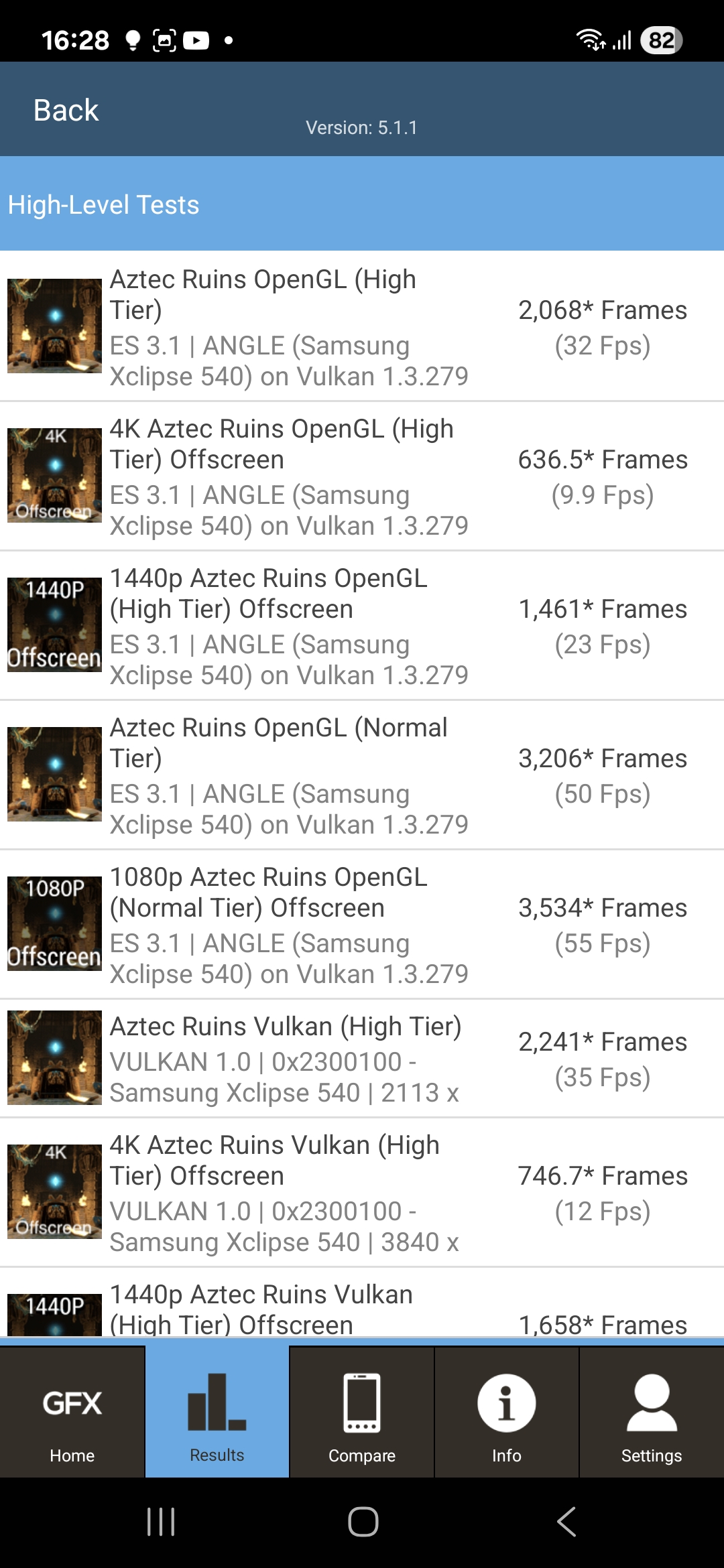
Task: Tap the system back arrow
Action: 567,1521
